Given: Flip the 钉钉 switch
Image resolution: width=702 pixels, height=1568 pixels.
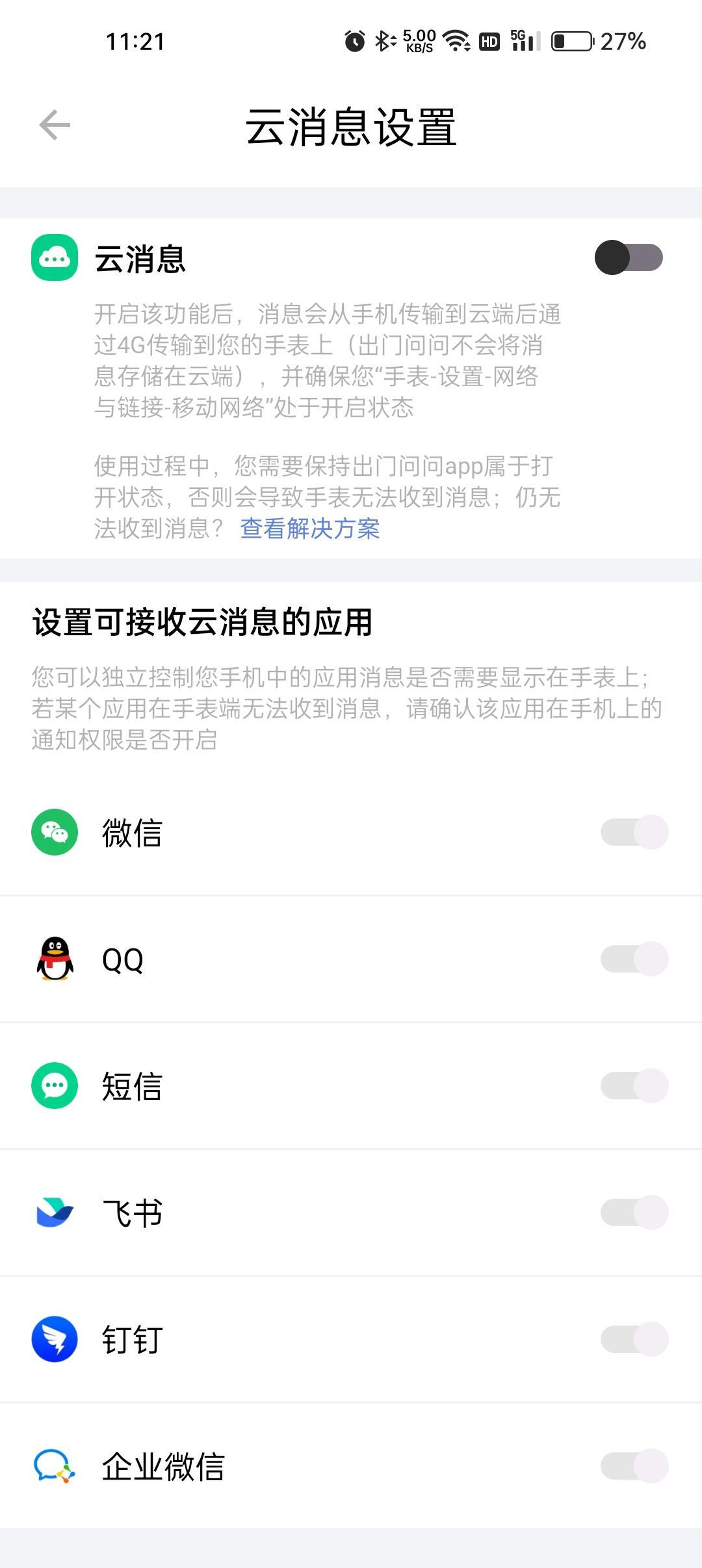Looking at the screenshot, I should click(634, 1339).
